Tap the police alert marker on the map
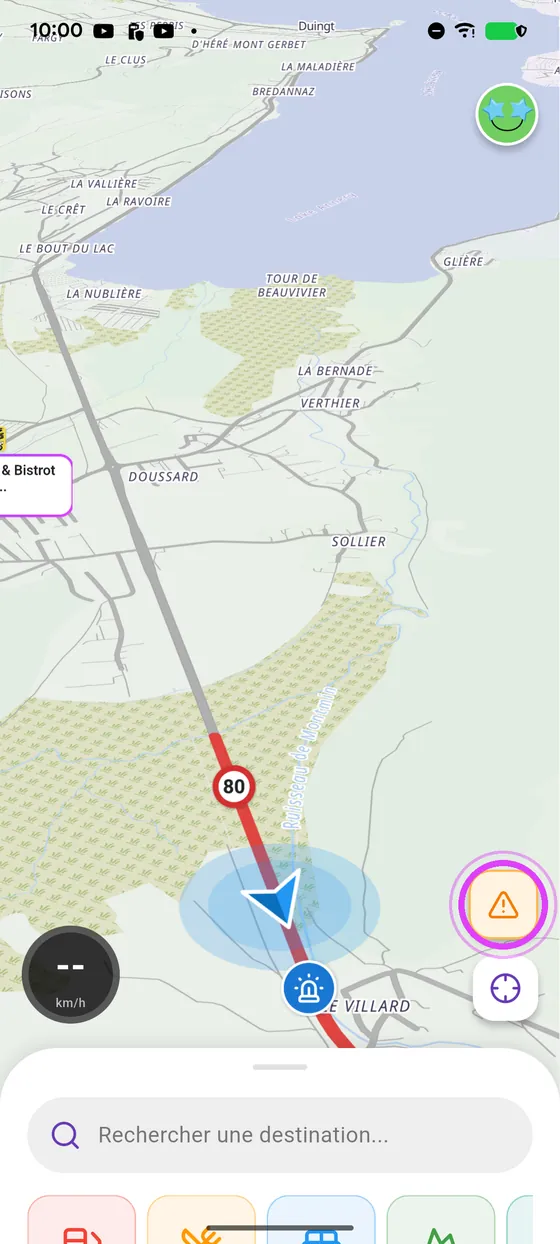Viewport: 560px width, 1244px height. pyautogui.click(x=310, y=989)
